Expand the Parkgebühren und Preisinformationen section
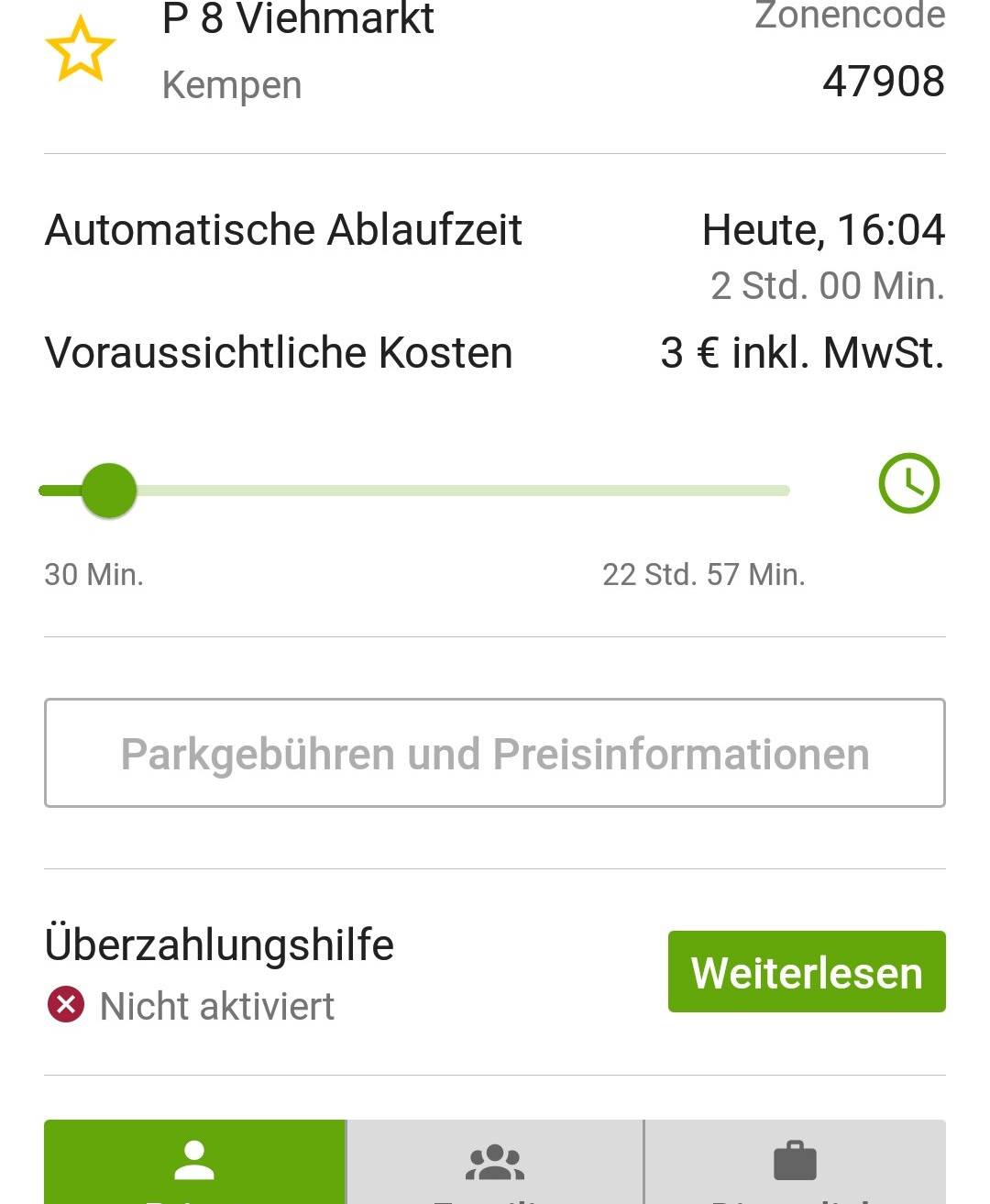 (495, 753)
